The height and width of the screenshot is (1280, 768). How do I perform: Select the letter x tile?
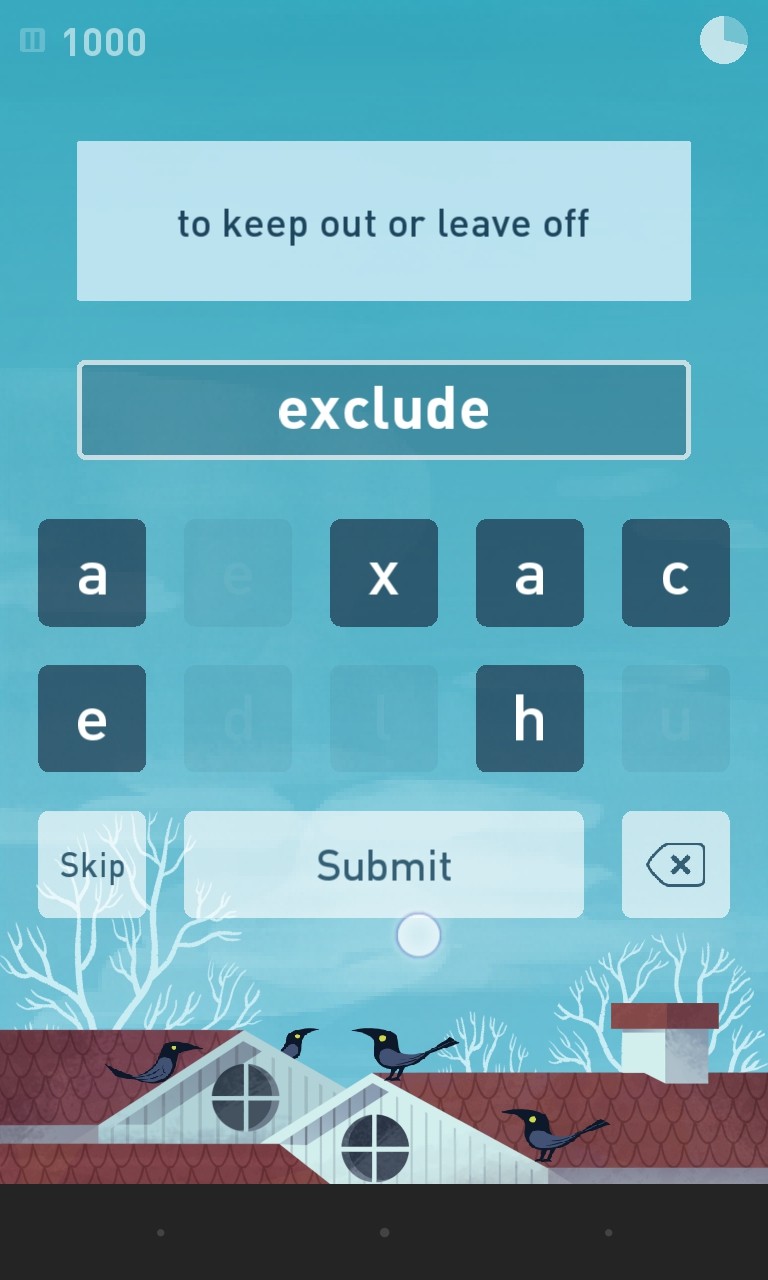point(384,573)
